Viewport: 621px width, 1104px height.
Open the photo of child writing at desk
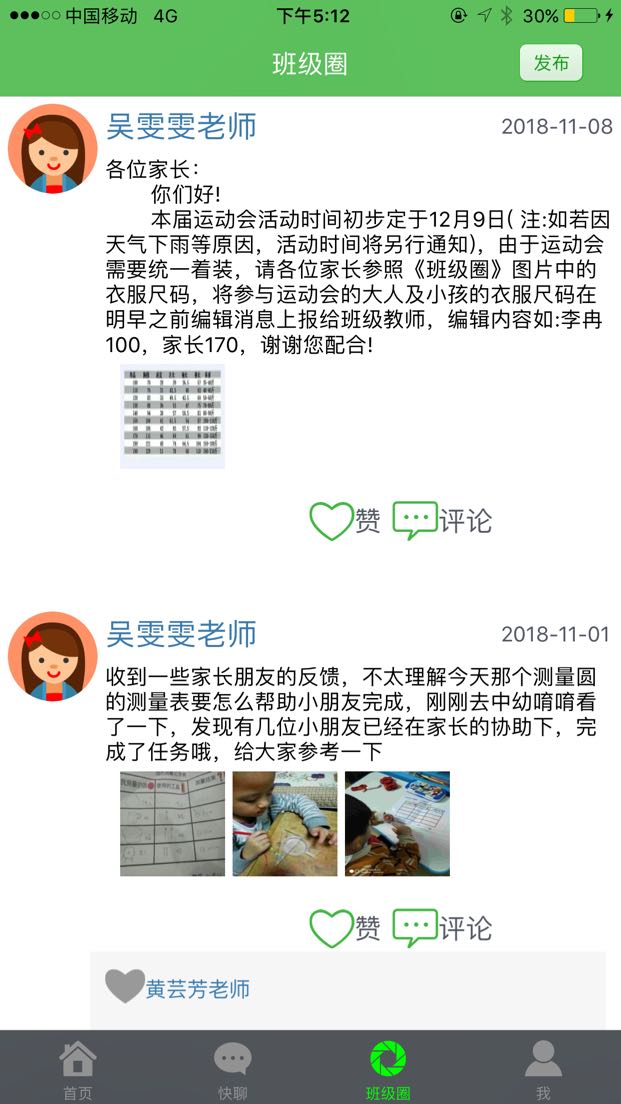pyautogui.click(x=397, y=824)
